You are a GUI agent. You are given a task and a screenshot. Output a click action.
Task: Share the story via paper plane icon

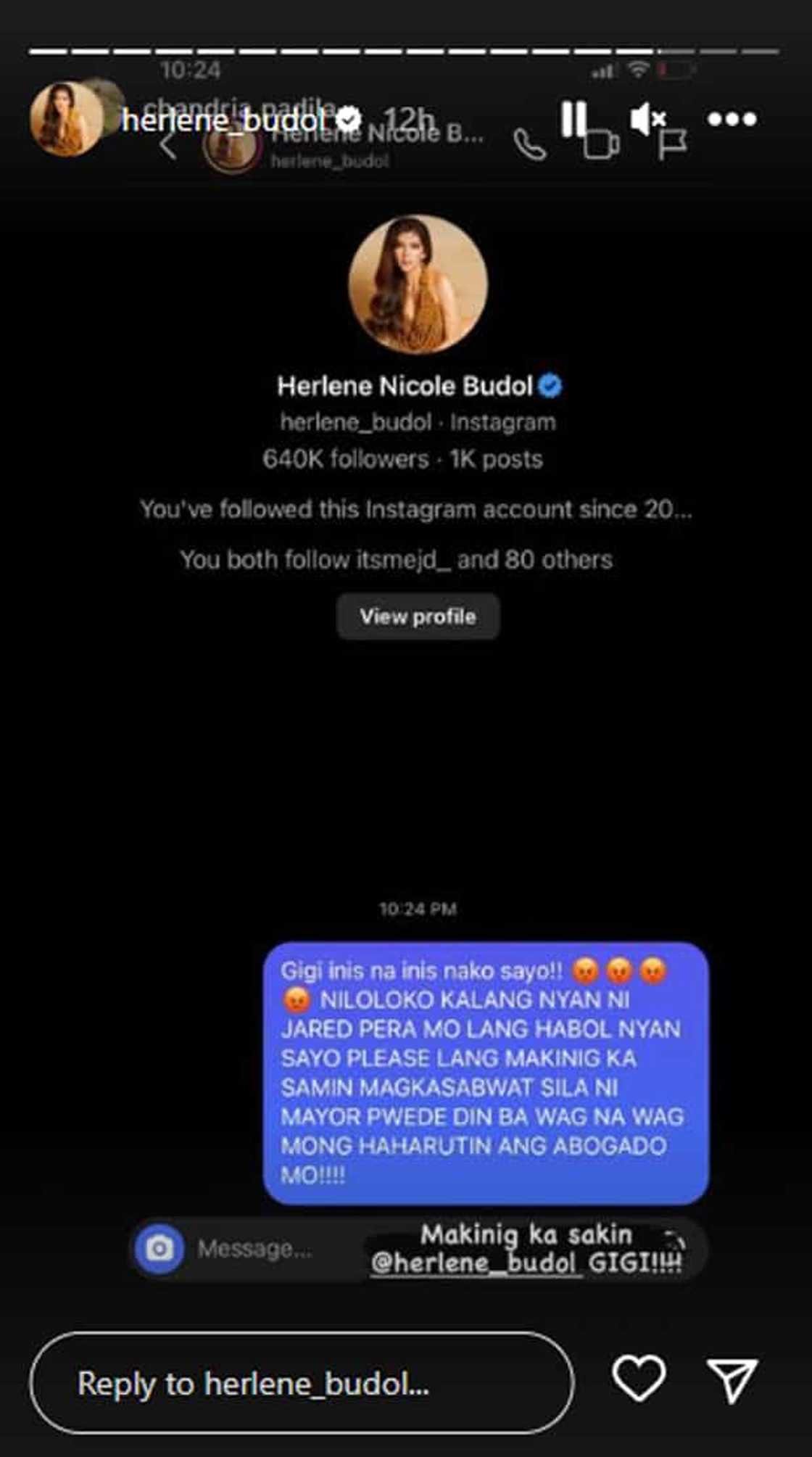point(732,1379)
